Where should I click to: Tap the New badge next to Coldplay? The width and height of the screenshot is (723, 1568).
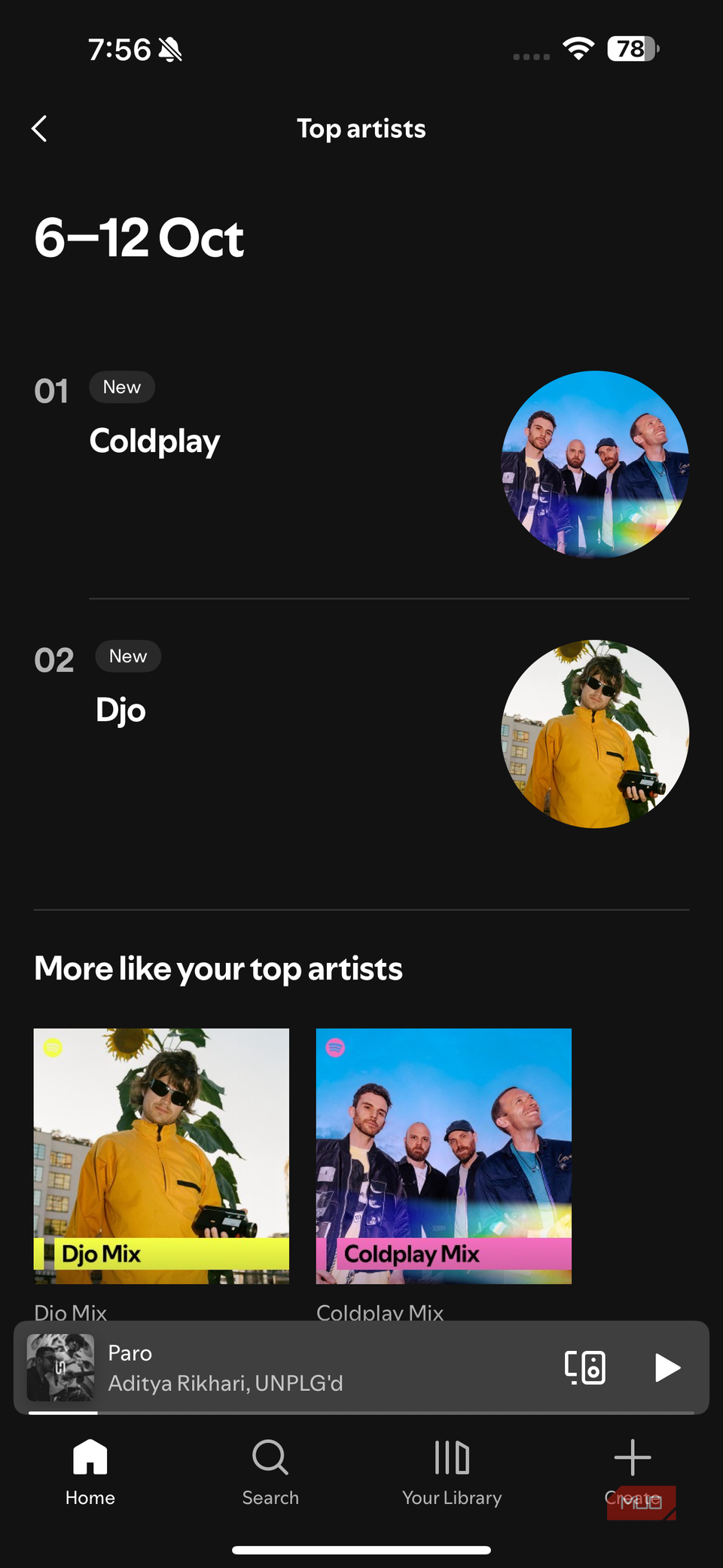(121, 387)
